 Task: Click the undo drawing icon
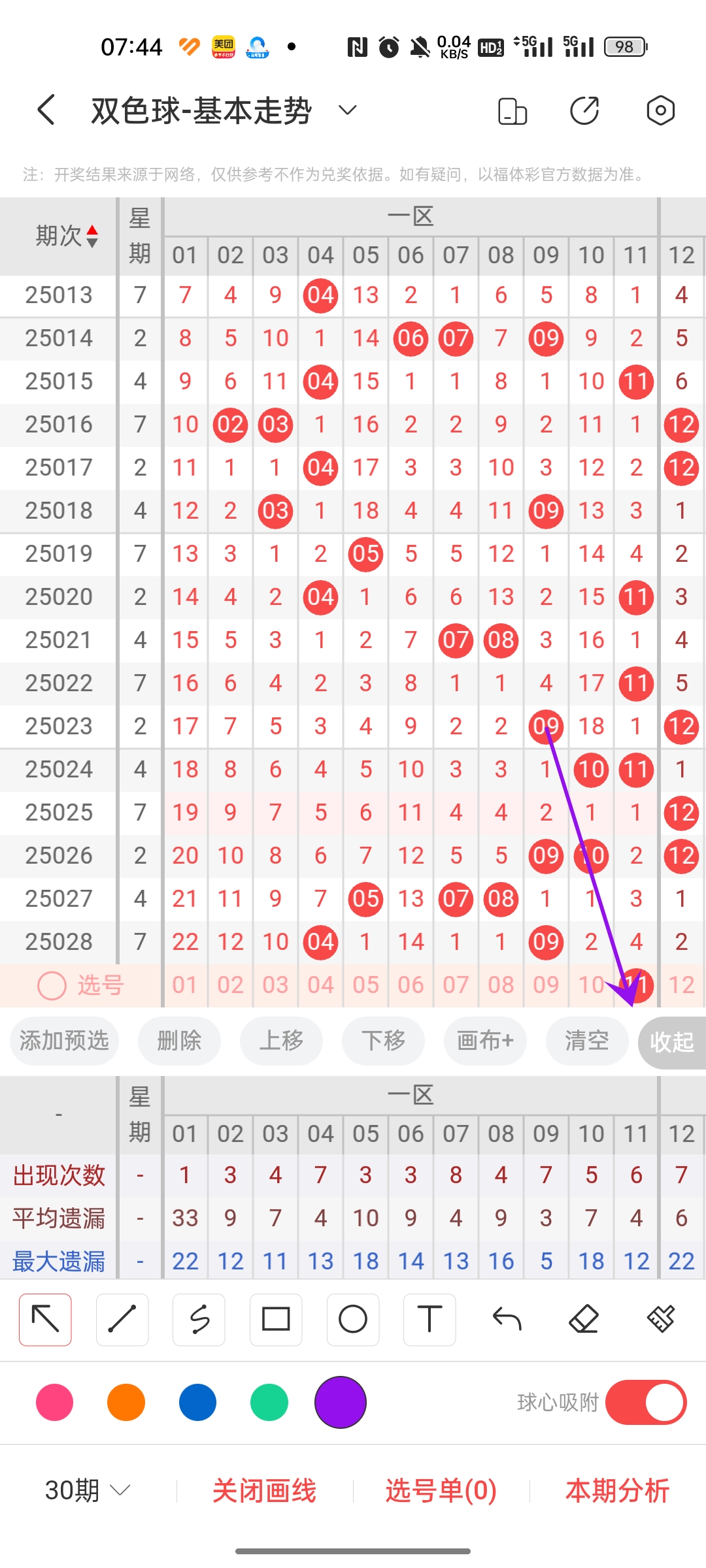[507, 1320]
